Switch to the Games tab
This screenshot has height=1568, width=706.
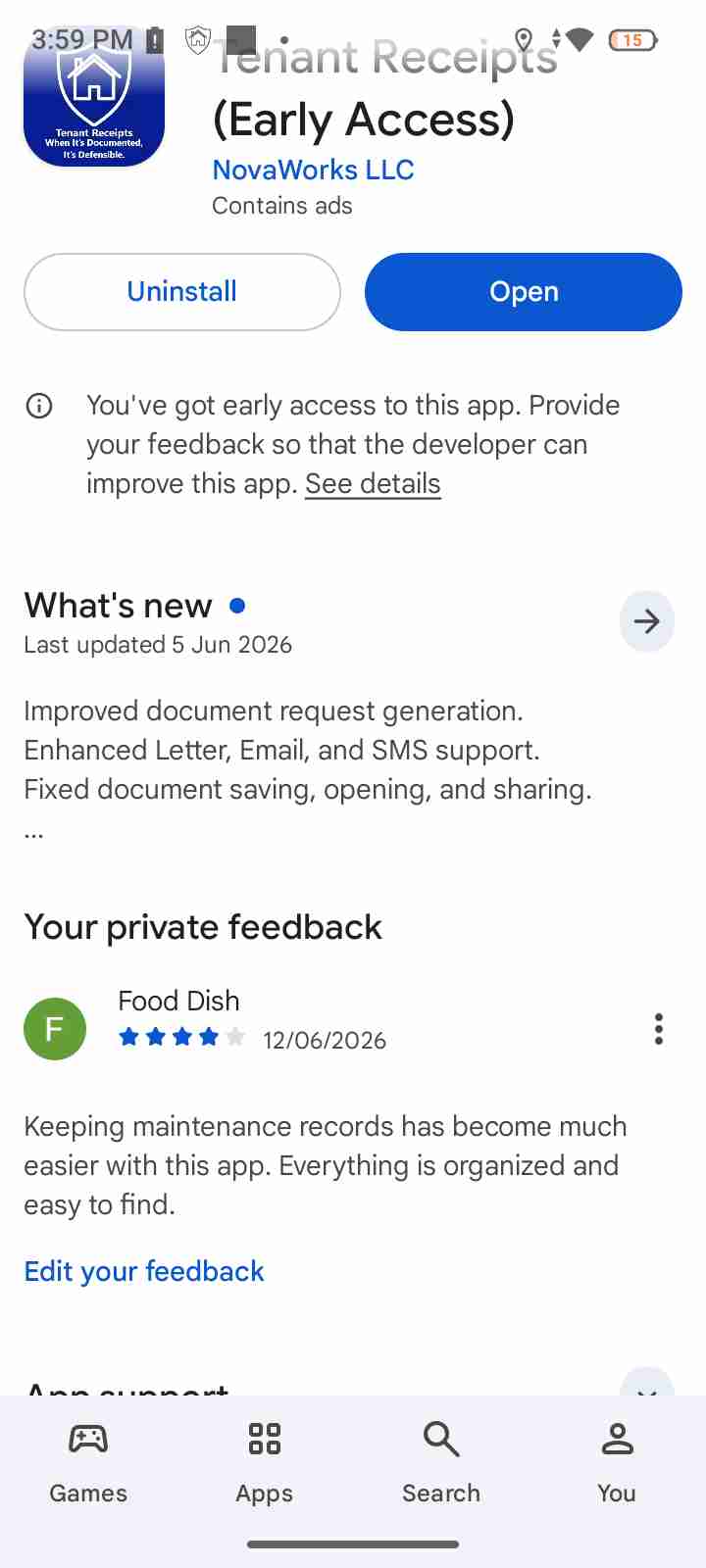(88, 1462)
